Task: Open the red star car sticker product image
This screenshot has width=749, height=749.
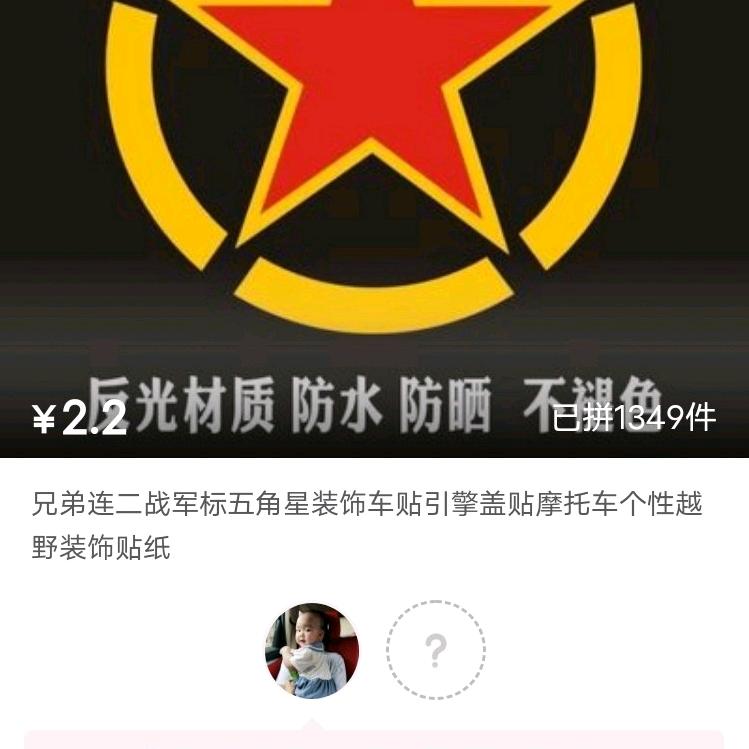Action: point(374,200)
